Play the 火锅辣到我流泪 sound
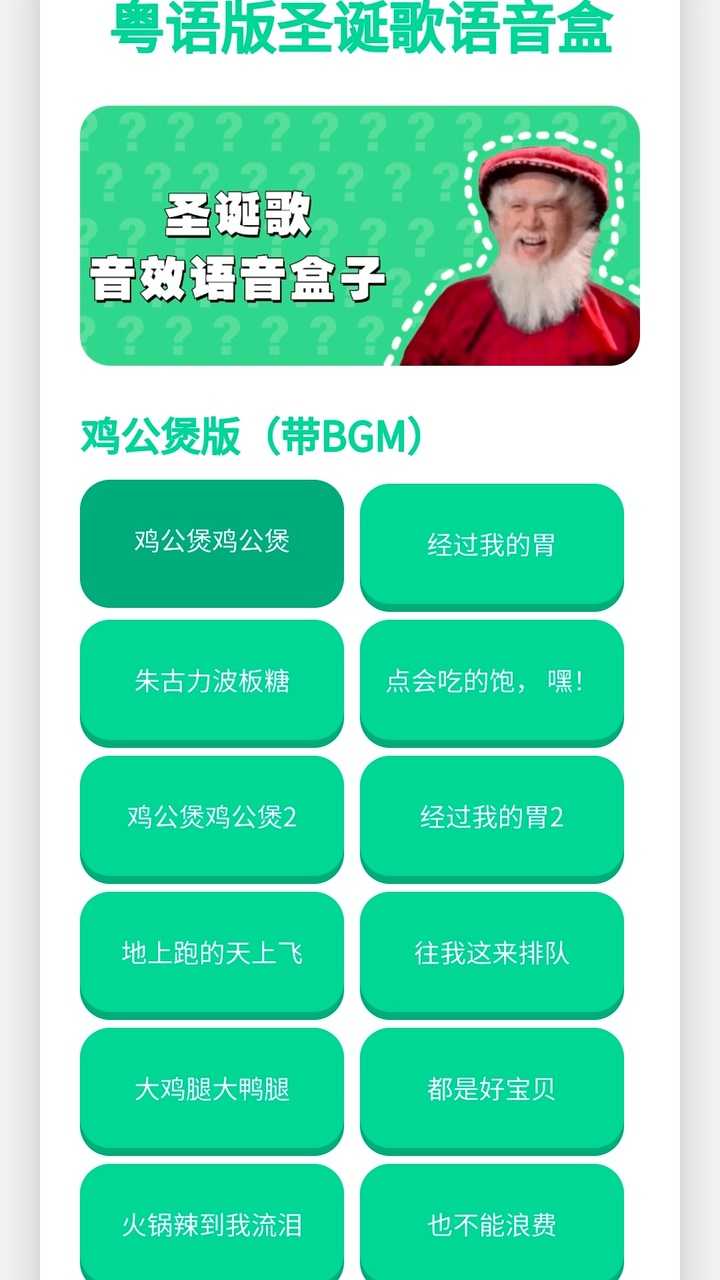The image size is (720, 1280). 212,1224
